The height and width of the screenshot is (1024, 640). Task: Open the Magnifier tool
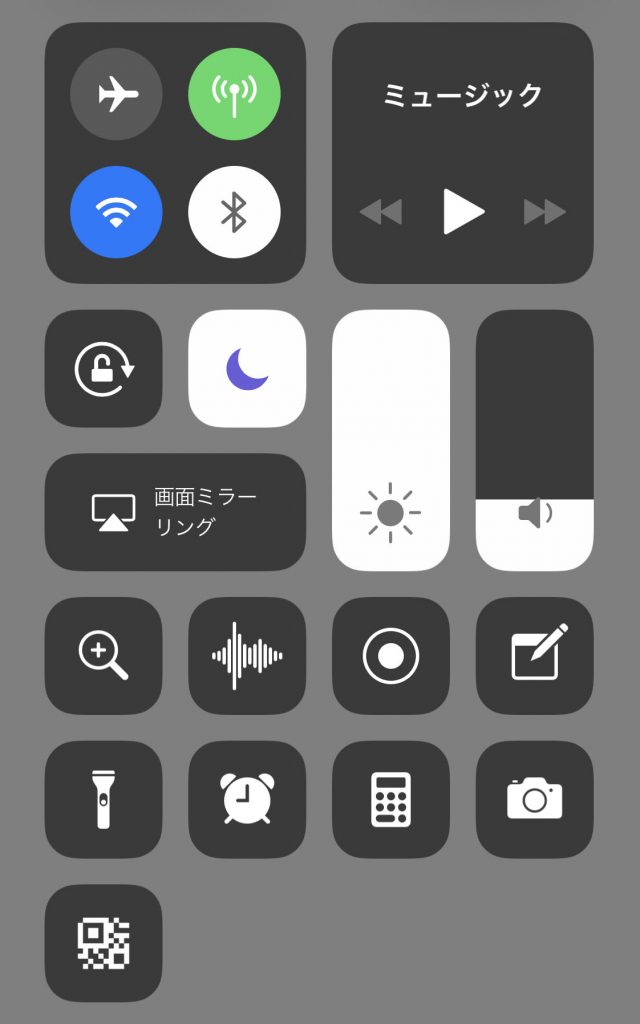tap(103, 656)
